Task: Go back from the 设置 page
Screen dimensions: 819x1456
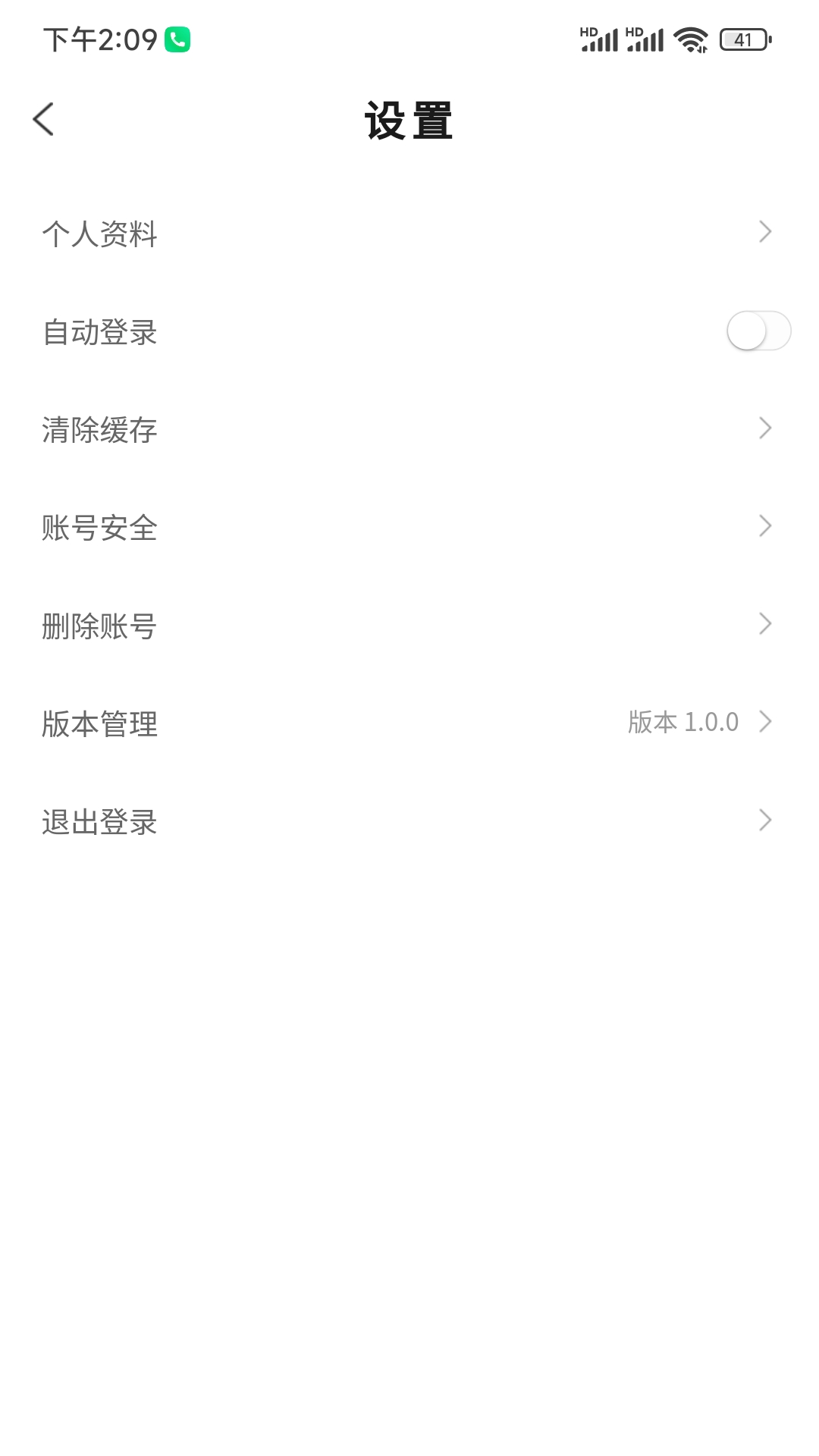Action: pos(44,120)
